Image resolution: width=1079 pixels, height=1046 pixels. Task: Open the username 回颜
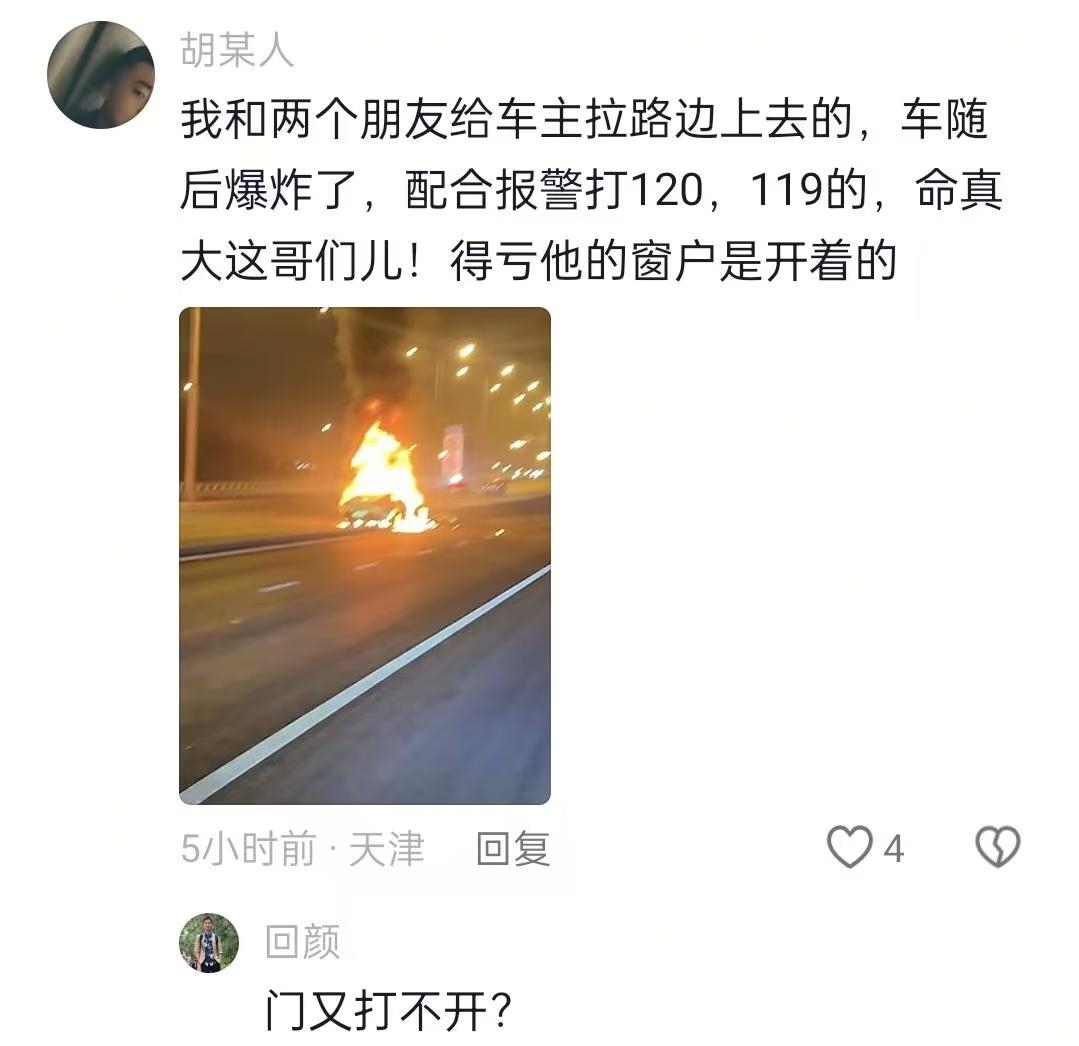coord(303,942)
